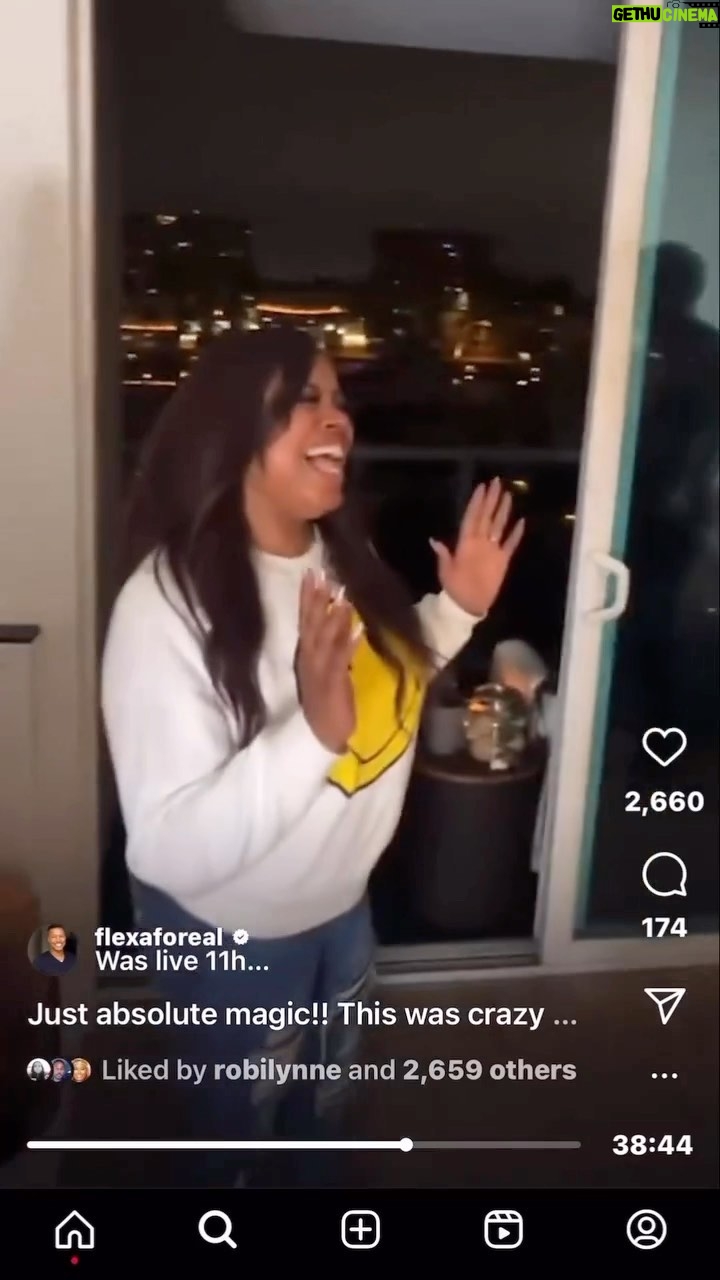Open flexaforeal's profile picture
The height and width of the screenshot is (1280, 720).
(x=53, y=949)
